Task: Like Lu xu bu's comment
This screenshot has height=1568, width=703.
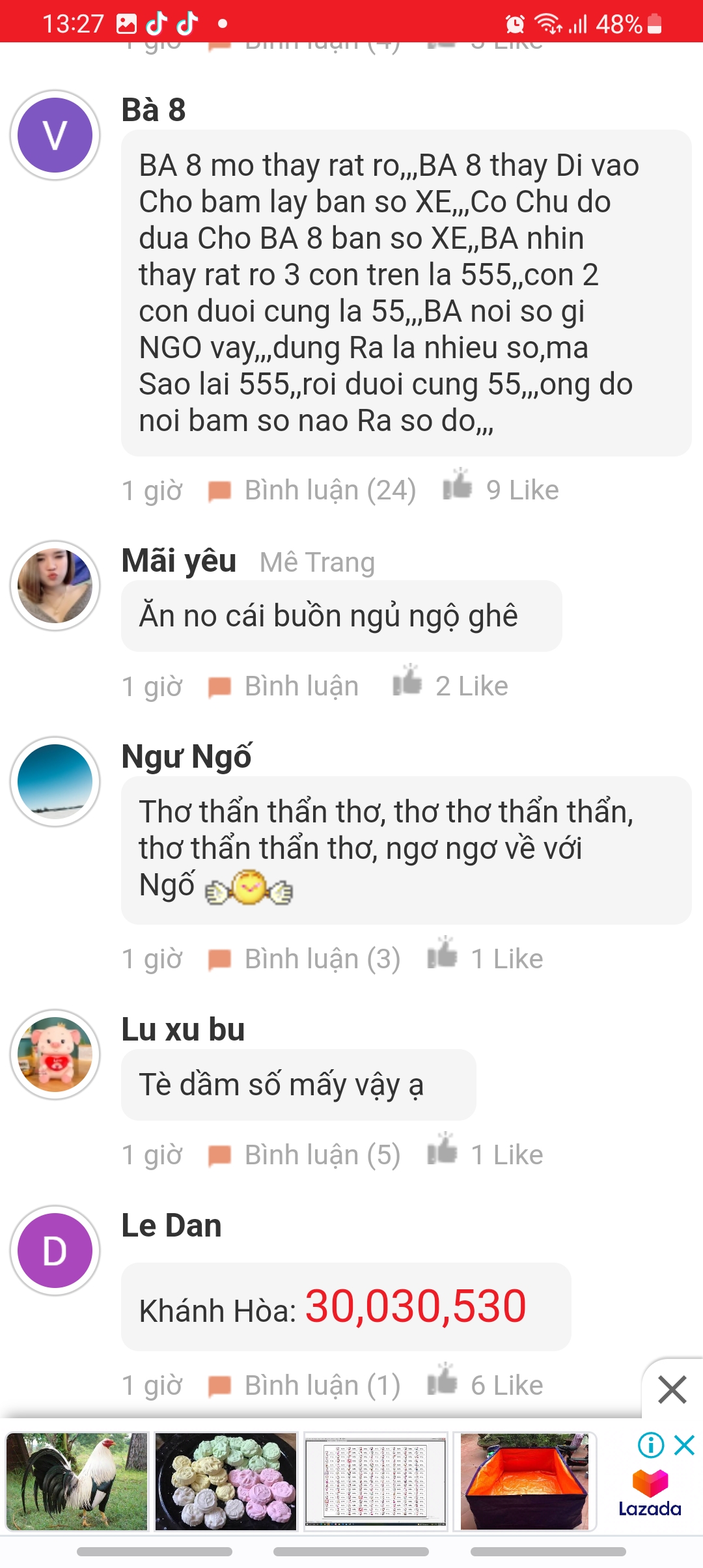Action: [x=485, y=1154]
